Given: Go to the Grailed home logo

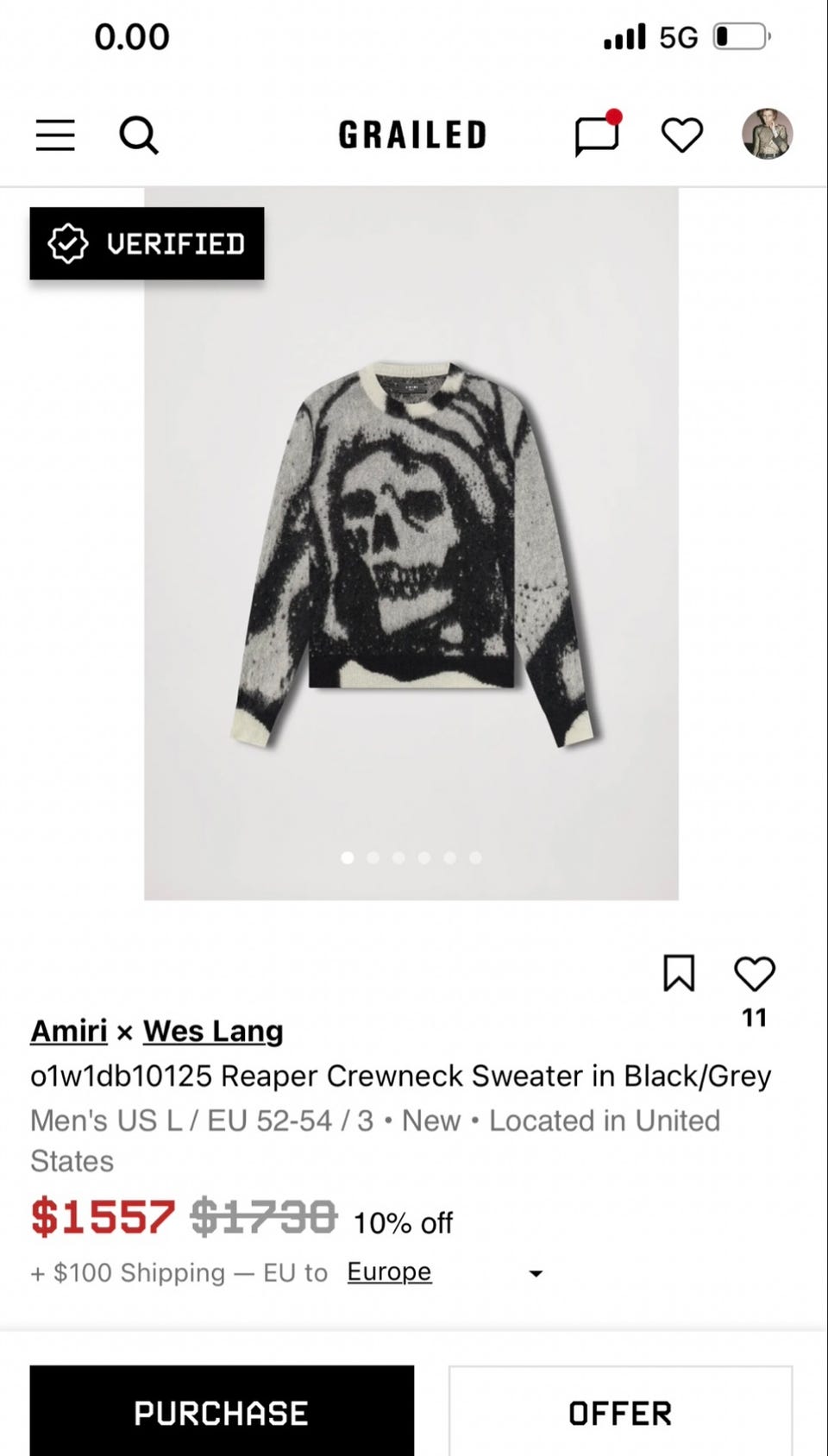Looking at the screenshot, I should coord(412,135).
